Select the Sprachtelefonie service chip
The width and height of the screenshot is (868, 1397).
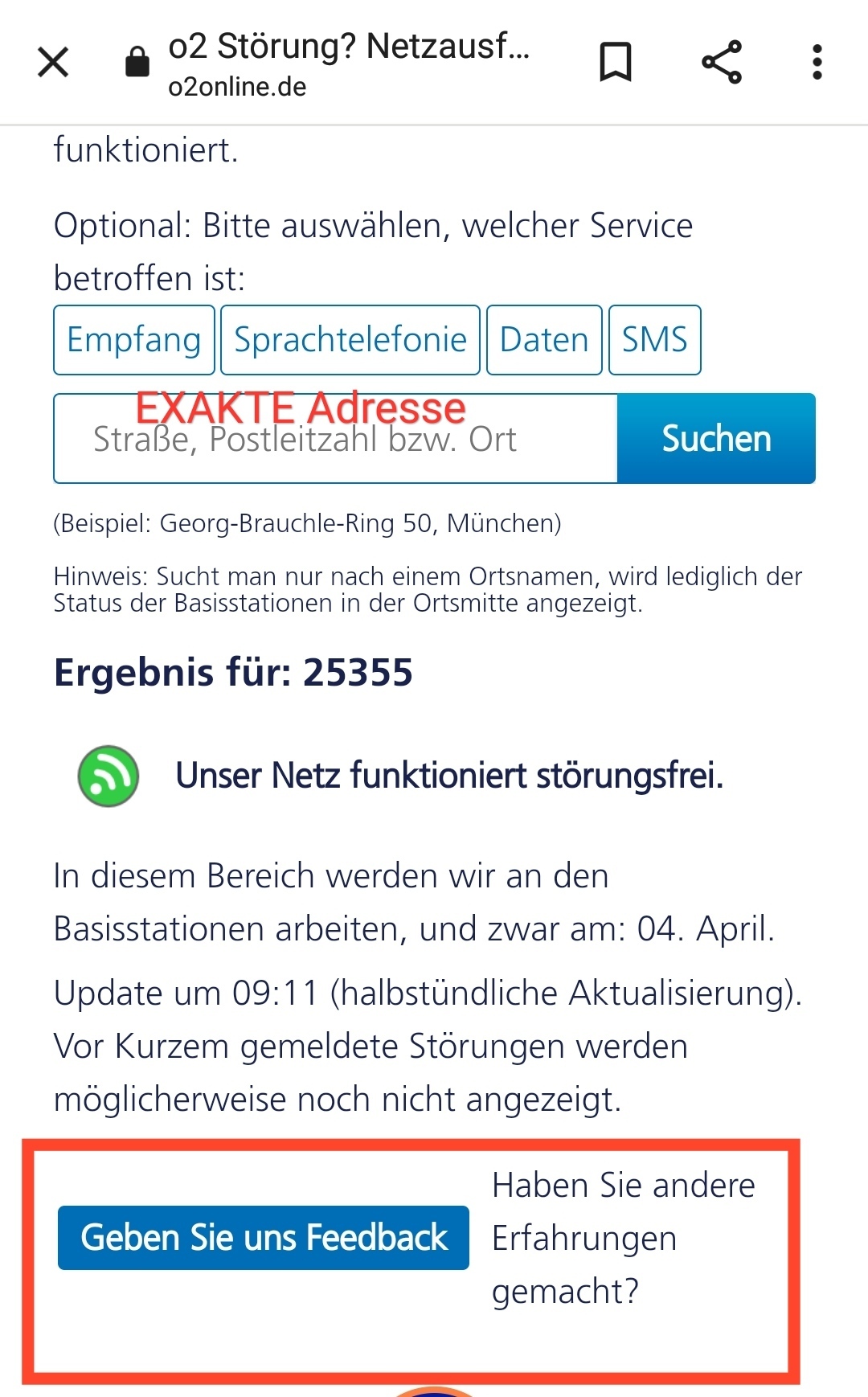click(x=350, y=340)
